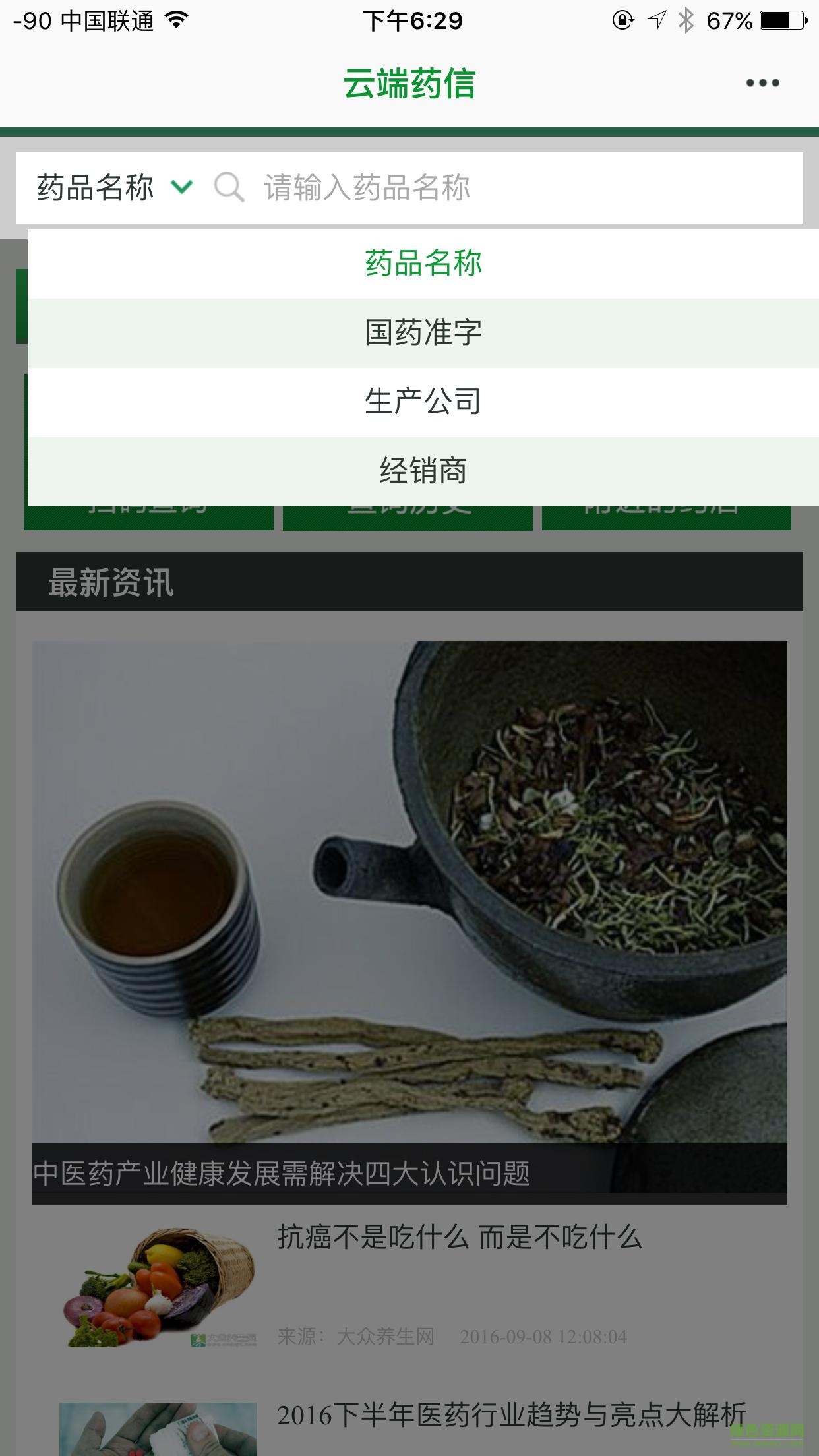The height and width of the screenshot is (1456, 819).
Task: Open article 抗癌不是吃什么 而是不吃什么
Action: (459, 1236)
